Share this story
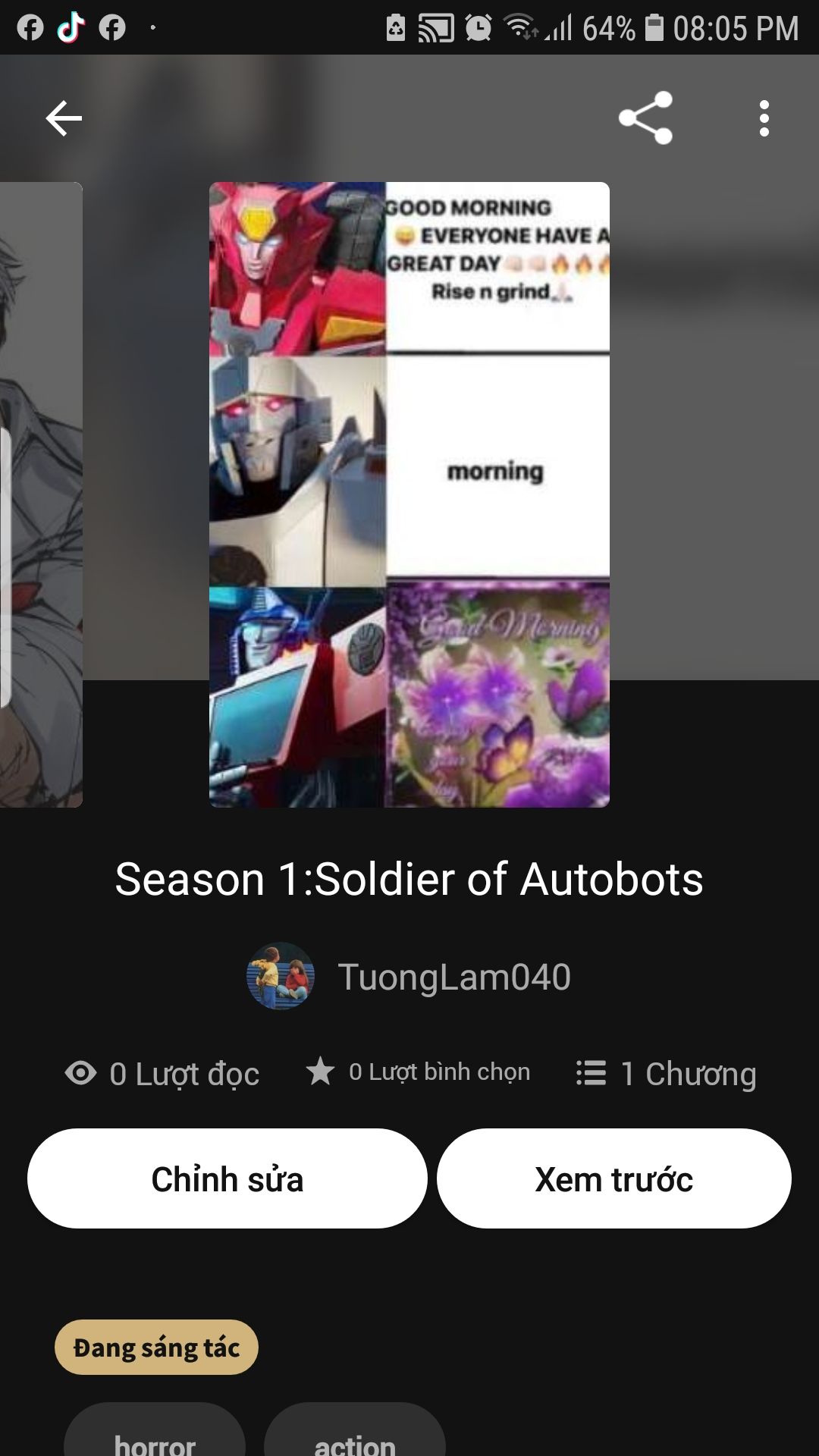Screen dimensions: 819x1456 (x=645, y=118)
